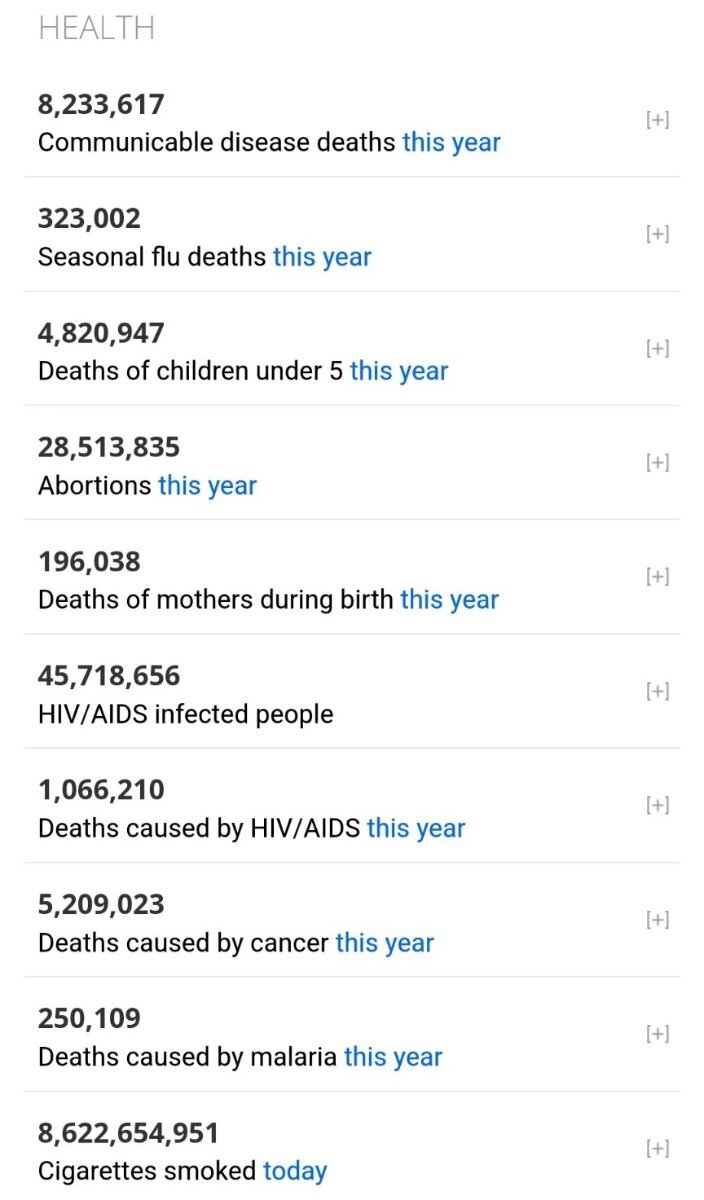The height and width of the screenshot is (1200, 704).
Task: Open [+] for Deaths of children under 5
Action: [657, 348]
